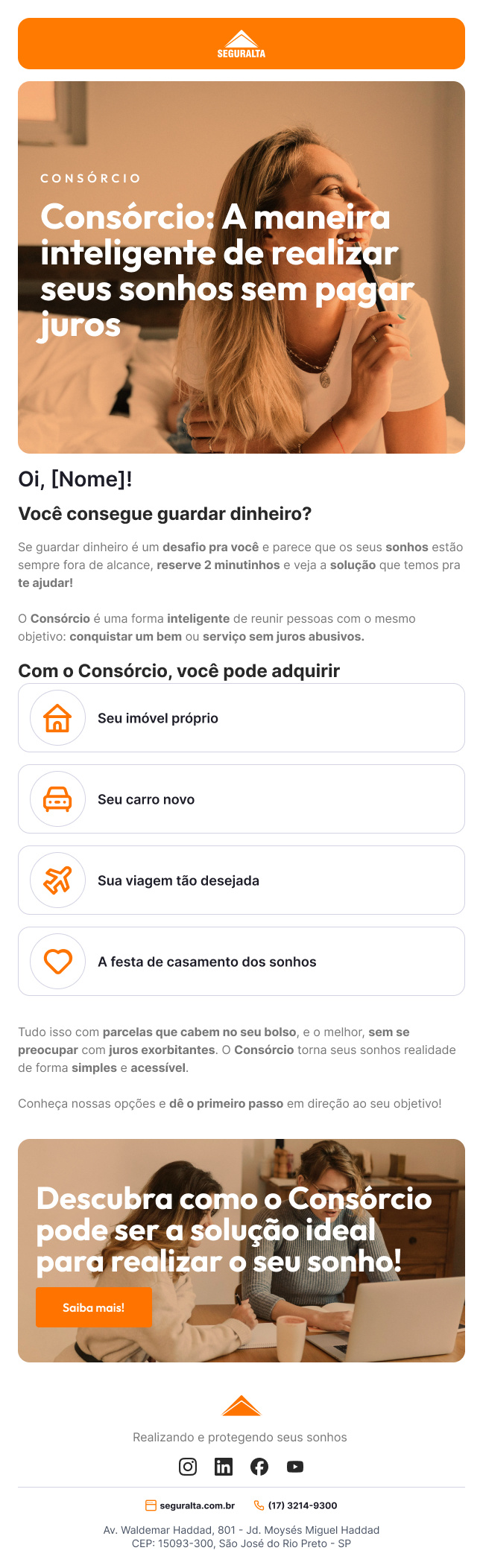
Task: Open the Instagram profile icon
Action: click(188, 1467)
